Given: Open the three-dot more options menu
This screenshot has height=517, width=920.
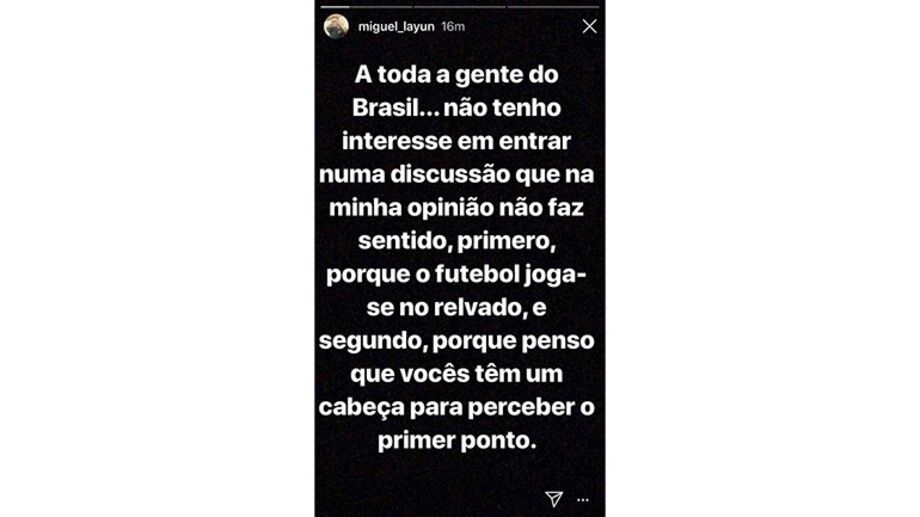Looking at the screenshot, I should click(583, 499).
